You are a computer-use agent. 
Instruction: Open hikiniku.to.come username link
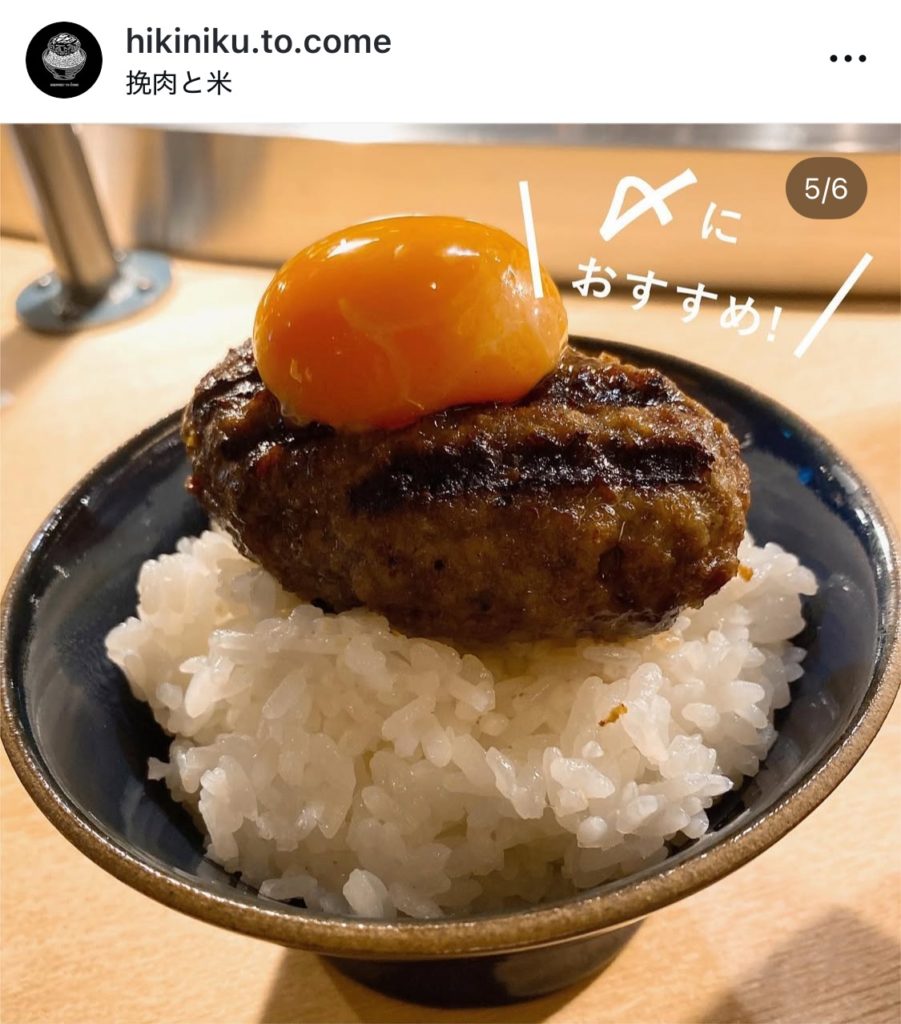258,42
